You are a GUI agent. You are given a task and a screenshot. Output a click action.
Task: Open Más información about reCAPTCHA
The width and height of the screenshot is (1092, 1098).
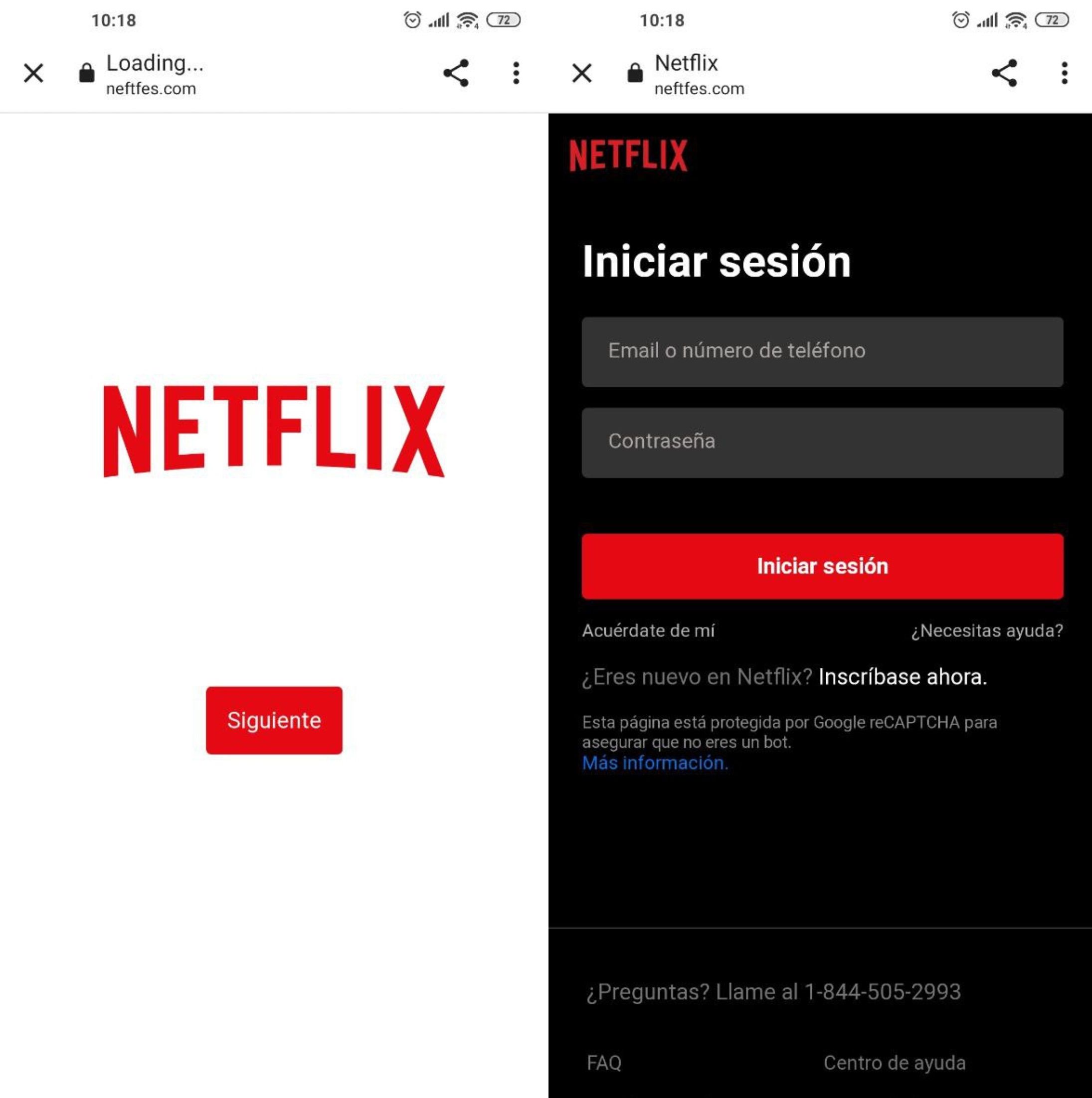point(655,763)
